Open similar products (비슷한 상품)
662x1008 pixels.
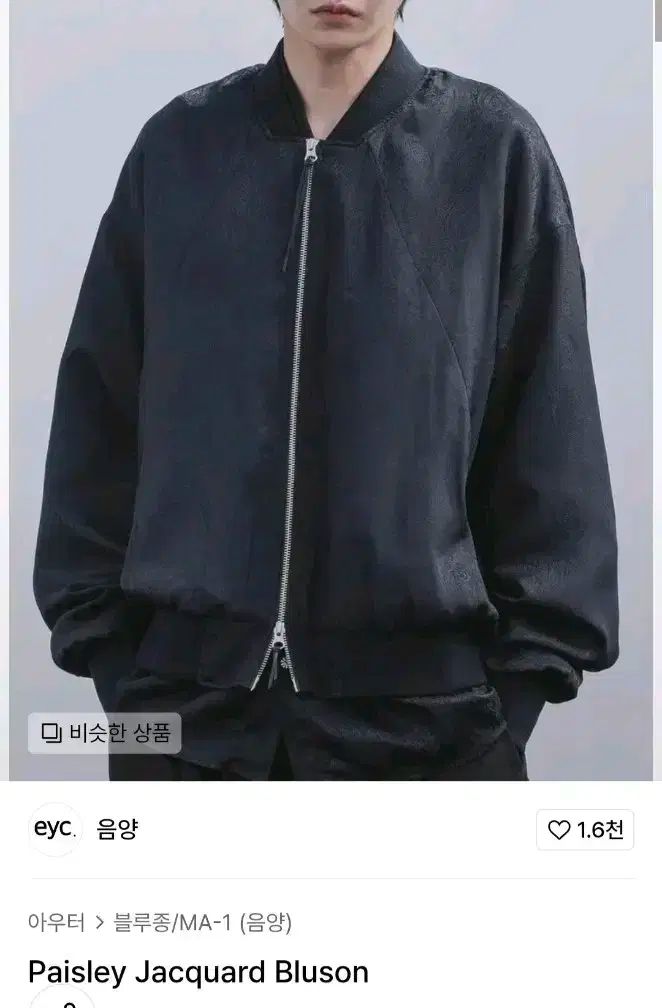coord(104,734)
